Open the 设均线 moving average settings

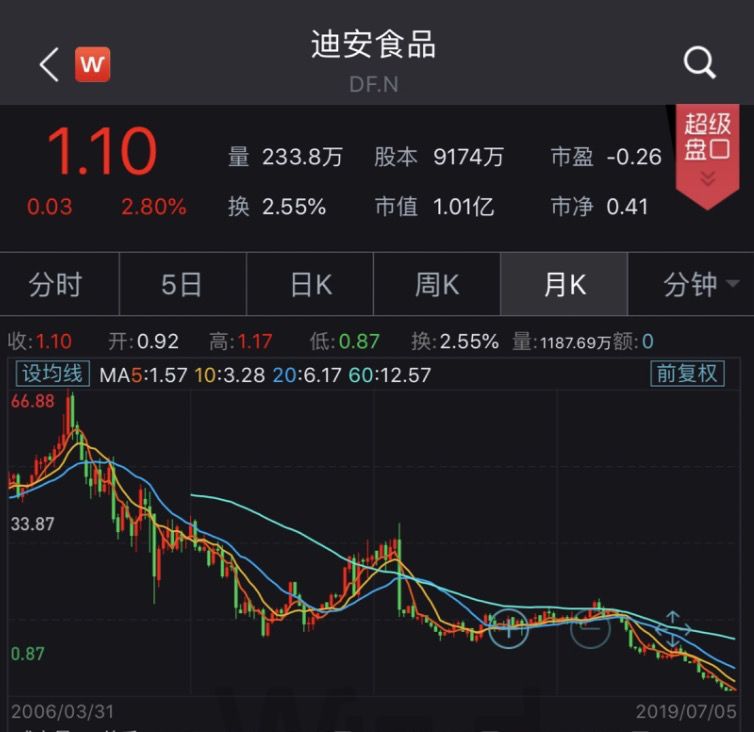point(52,374)
